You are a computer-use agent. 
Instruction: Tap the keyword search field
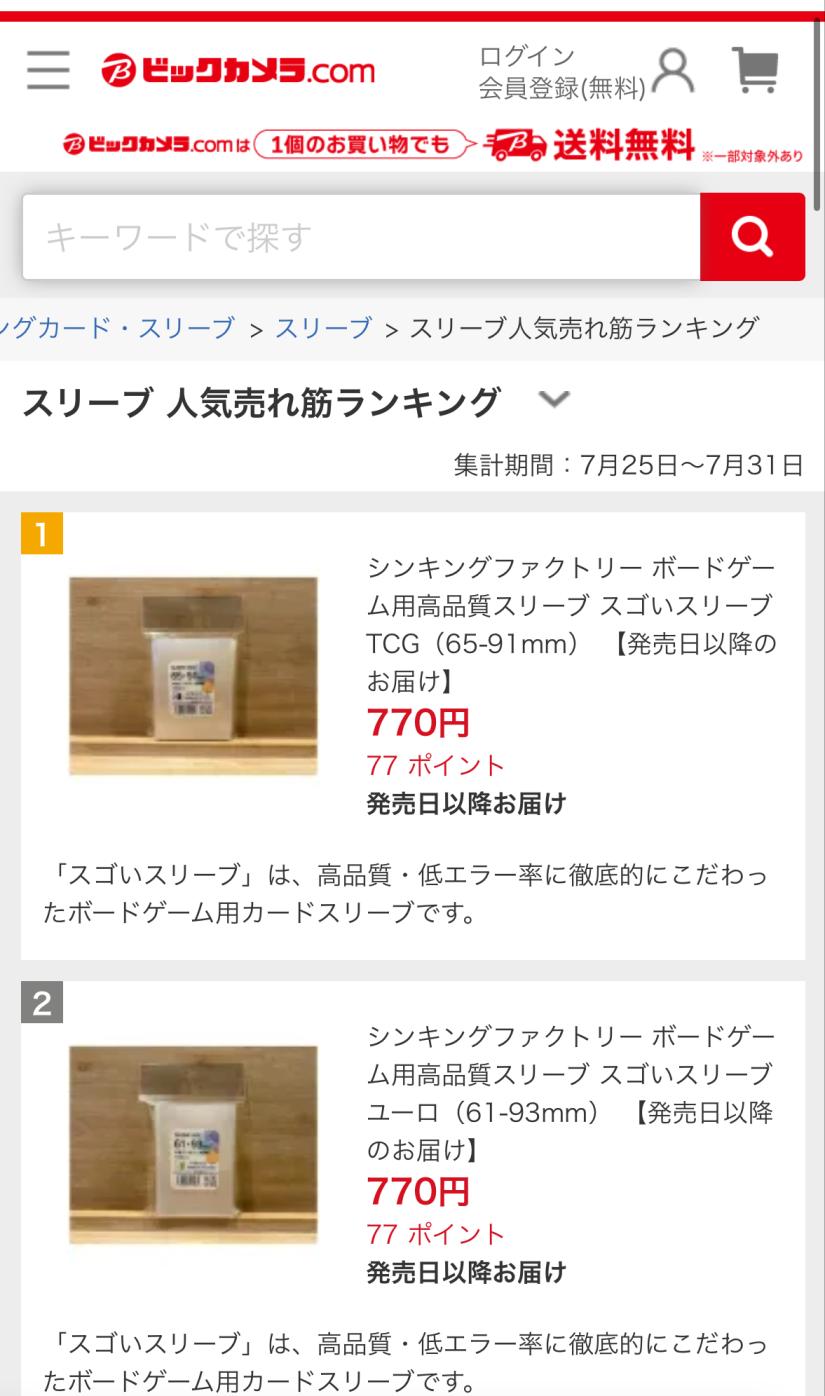[x=360, y=237]
